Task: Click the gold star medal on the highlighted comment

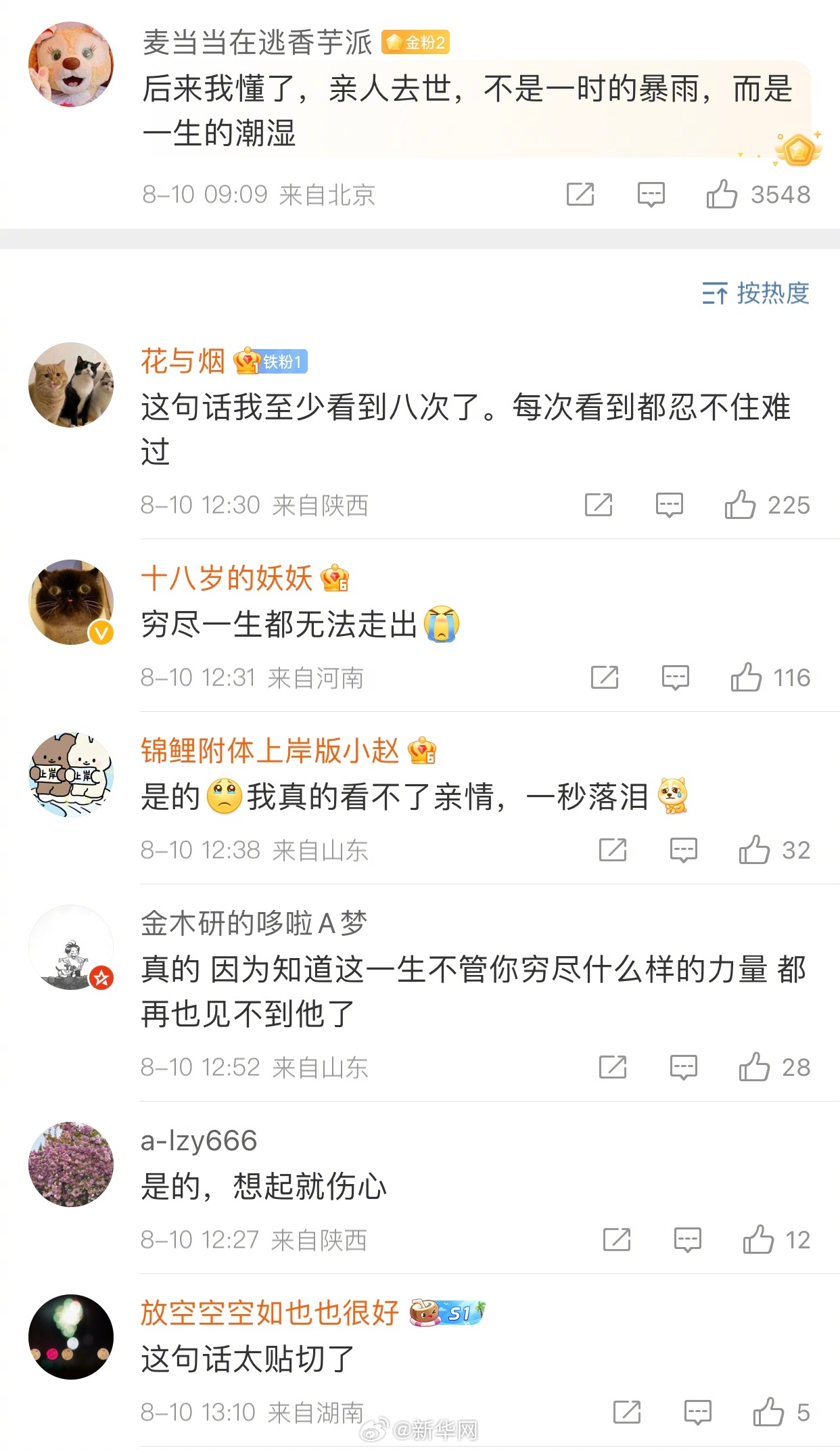Action: pos(799,150)
